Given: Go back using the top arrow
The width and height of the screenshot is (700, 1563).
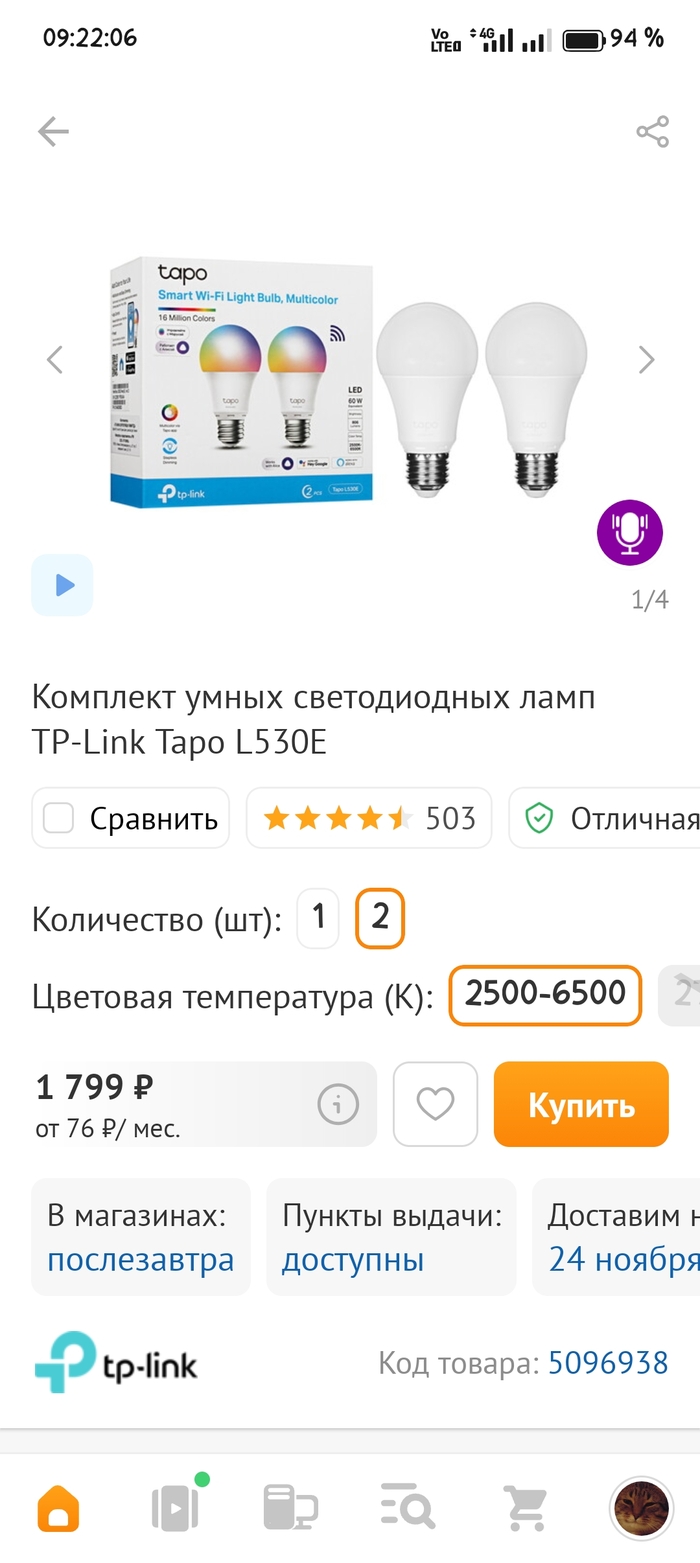Looking at the screenshot, I should [x=53, y=131].
